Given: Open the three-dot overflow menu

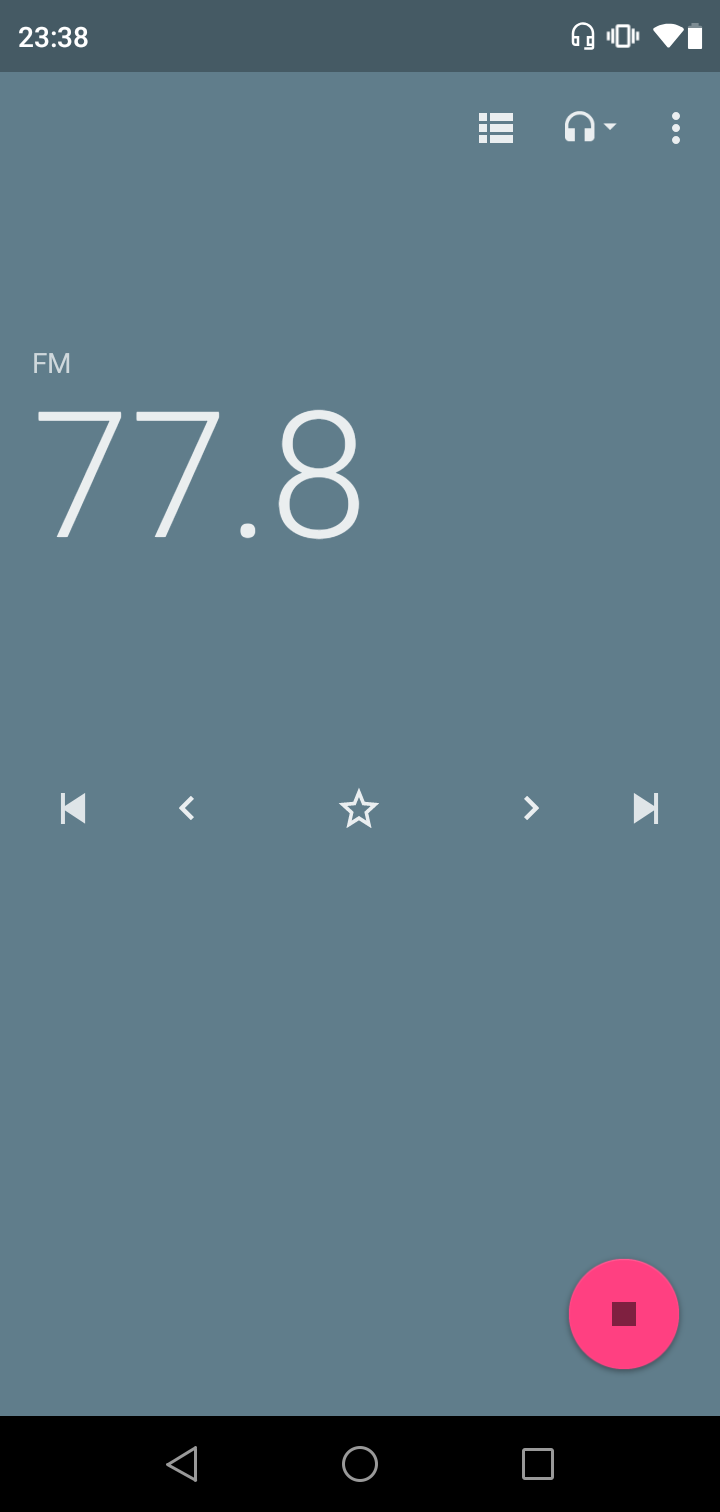Looking at the screenshot, I should pos(676,128).
